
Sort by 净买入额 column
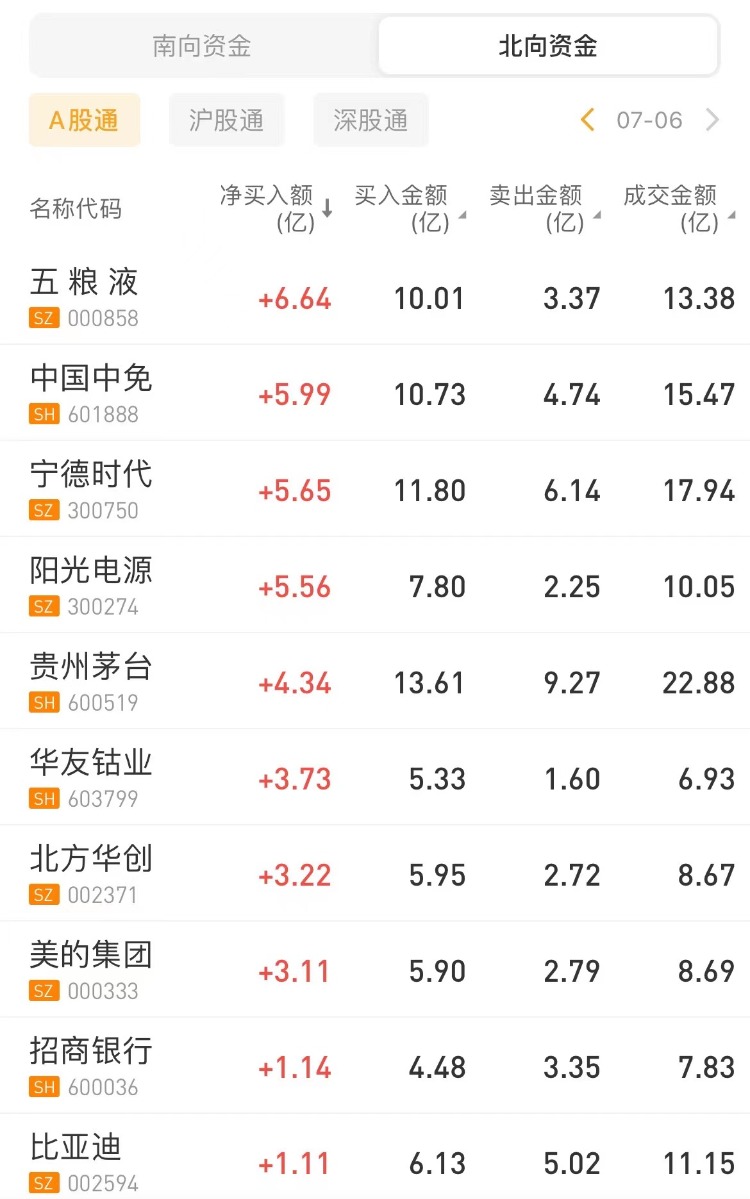click(x=275, y=208)
